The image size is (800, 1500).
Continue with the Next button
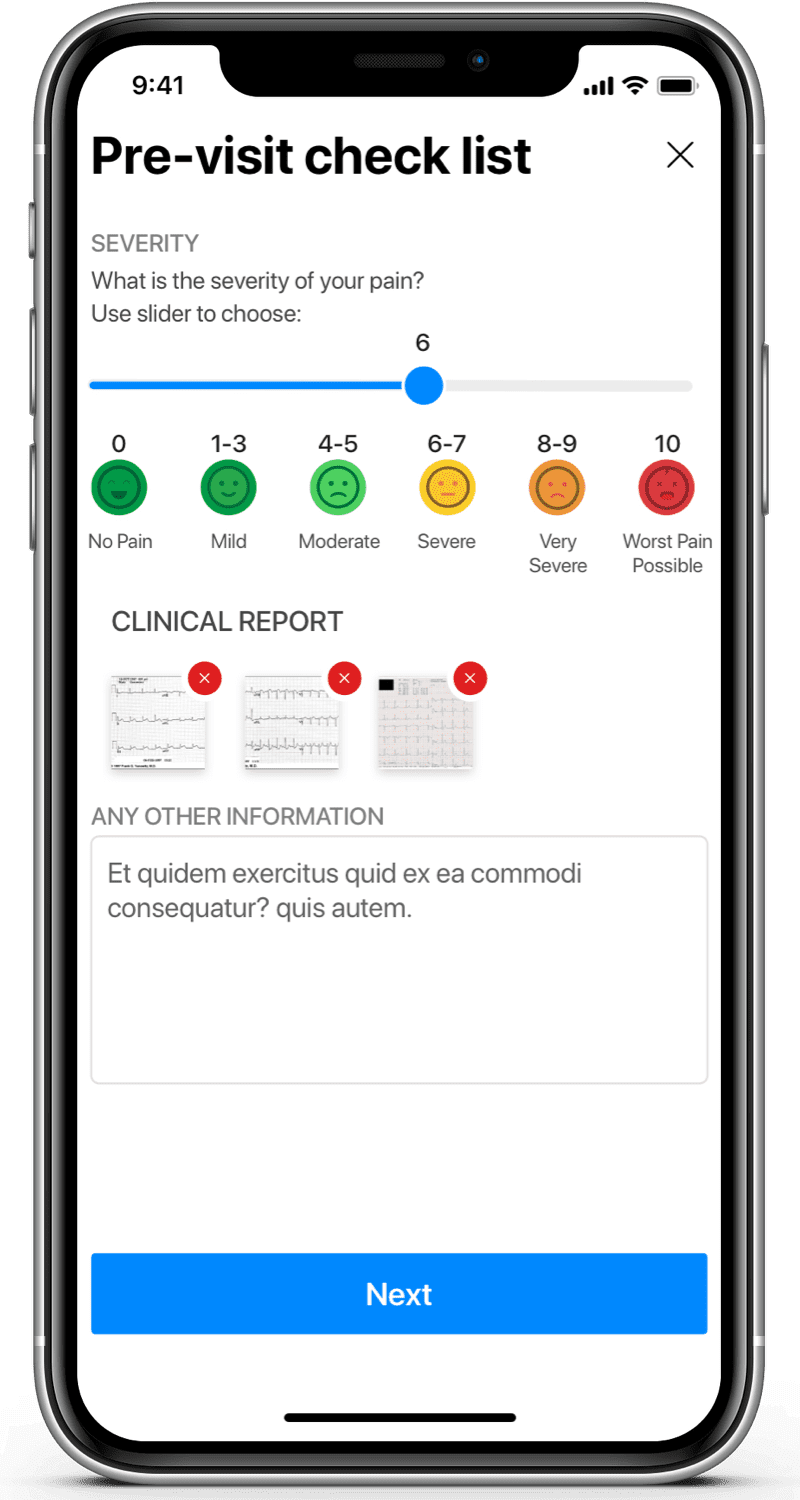tap(399, 1294)
